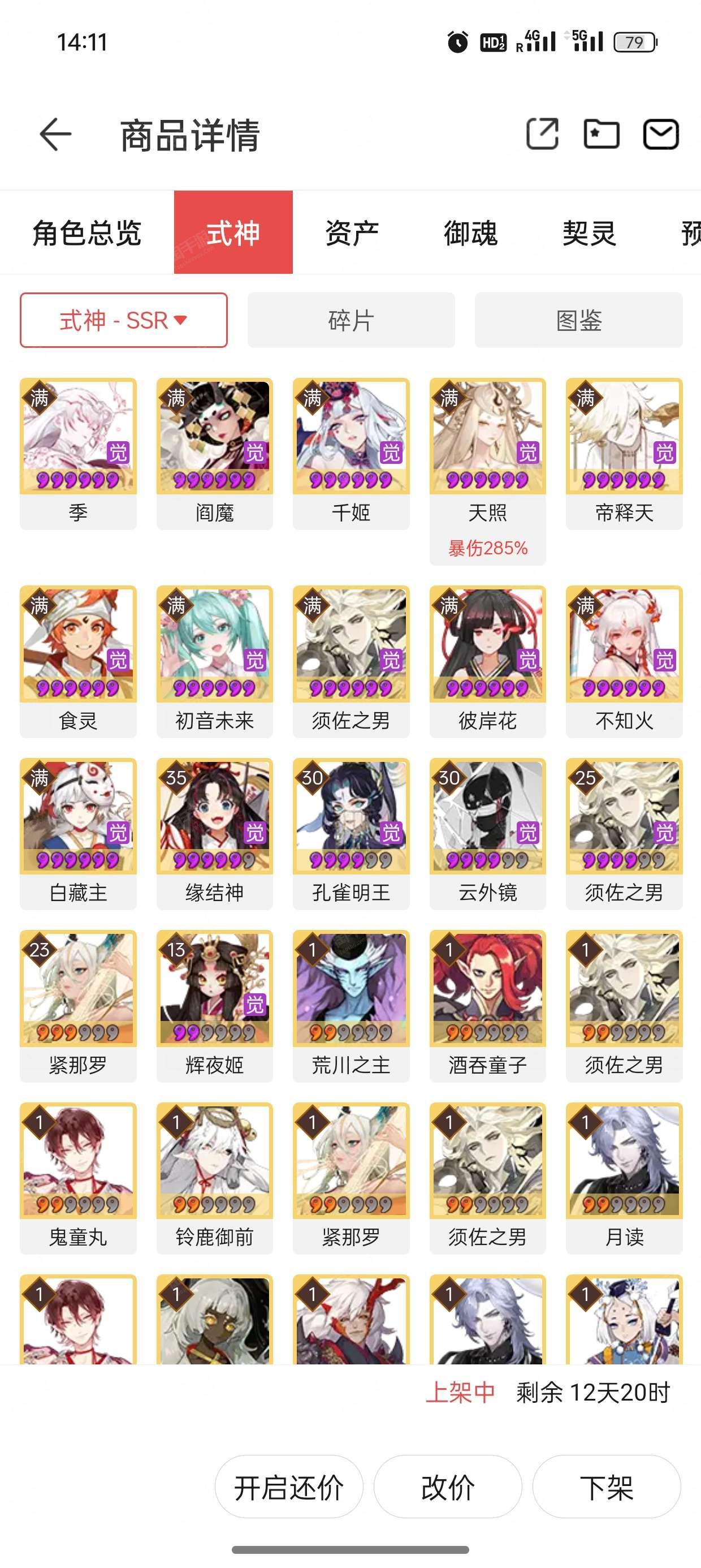The height and width of the screenshot is (1568, 701).
Task: Switch to the 契灵 tab
Action: (x=589, y=232)
